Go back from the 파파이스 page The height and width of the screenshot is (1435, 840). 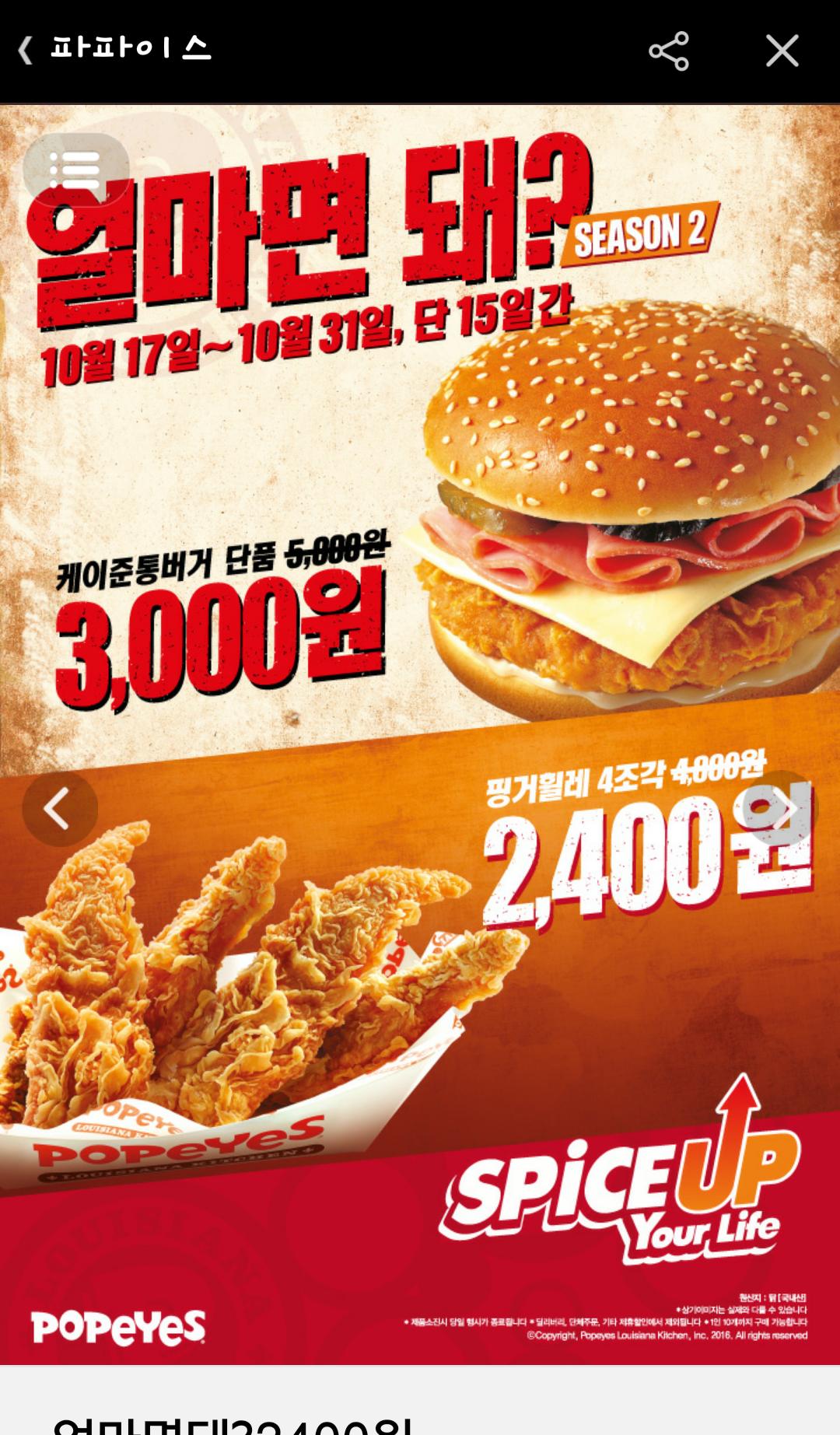pos(26,51)
